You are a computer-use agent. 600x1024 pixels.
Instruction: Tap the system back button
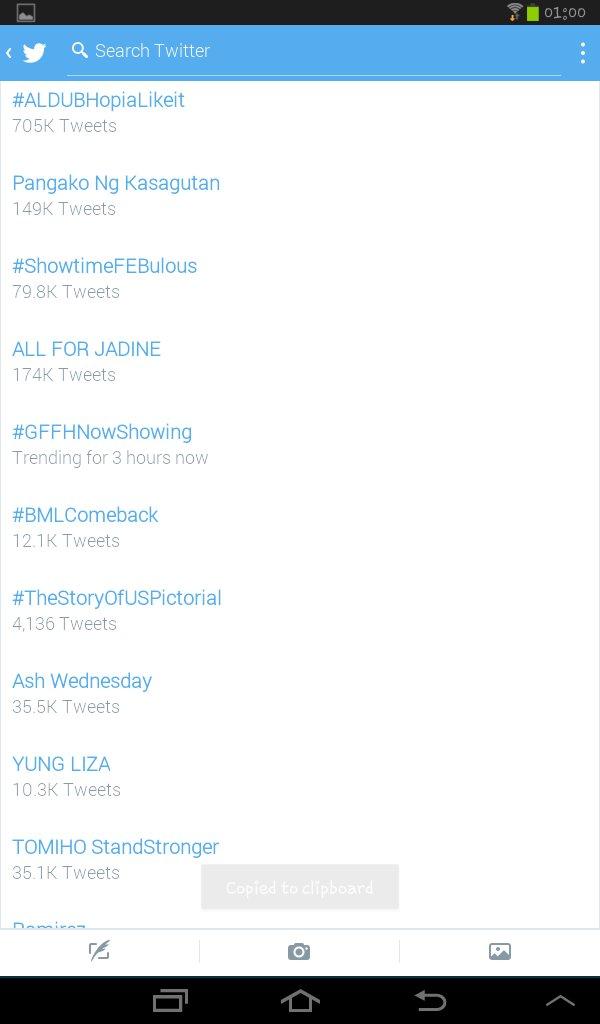(430, 1000)
